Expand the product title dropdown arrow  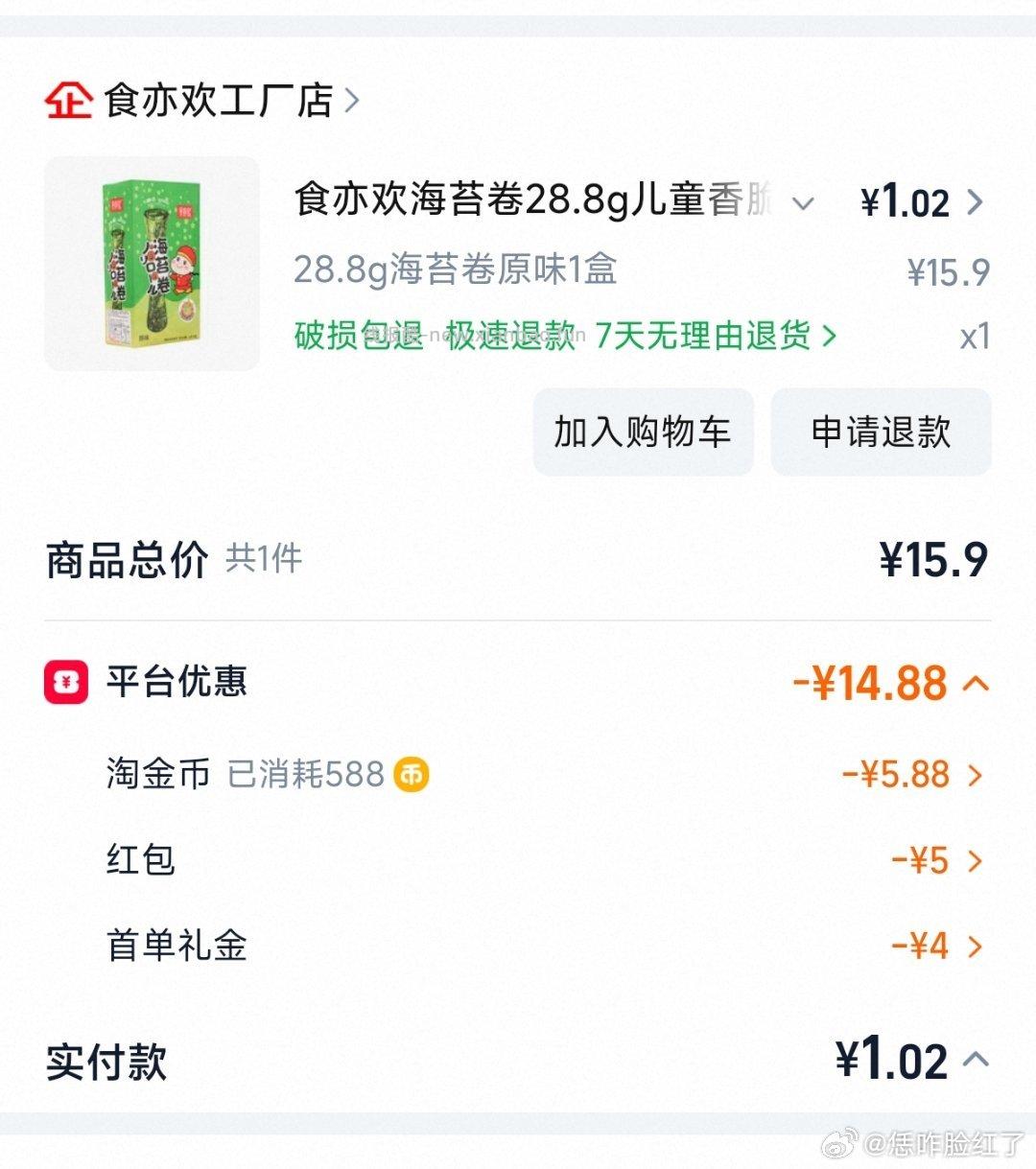[804, 203]
